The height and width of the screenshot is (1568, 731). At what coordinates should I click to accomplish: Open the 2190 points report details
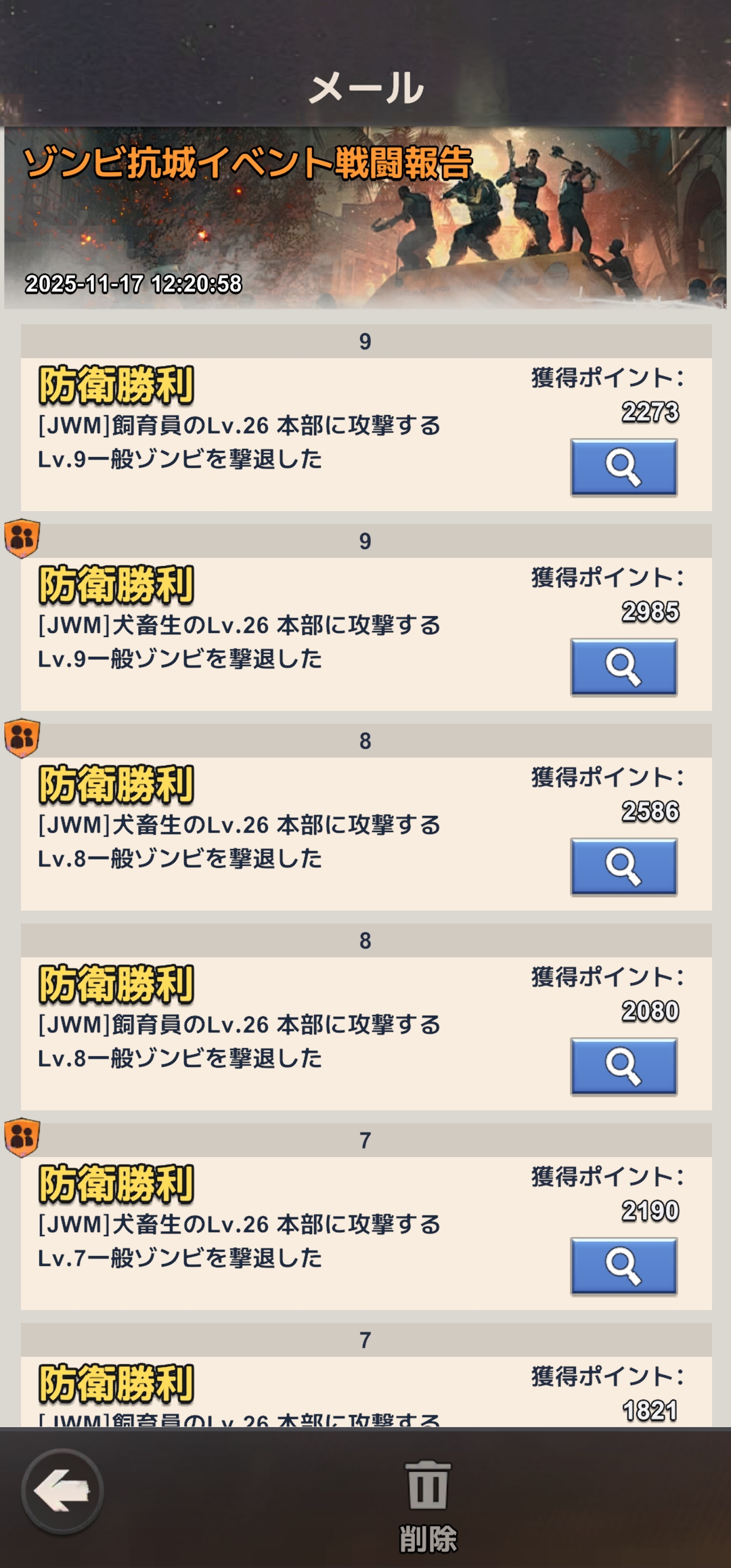tap(623, 1266)
